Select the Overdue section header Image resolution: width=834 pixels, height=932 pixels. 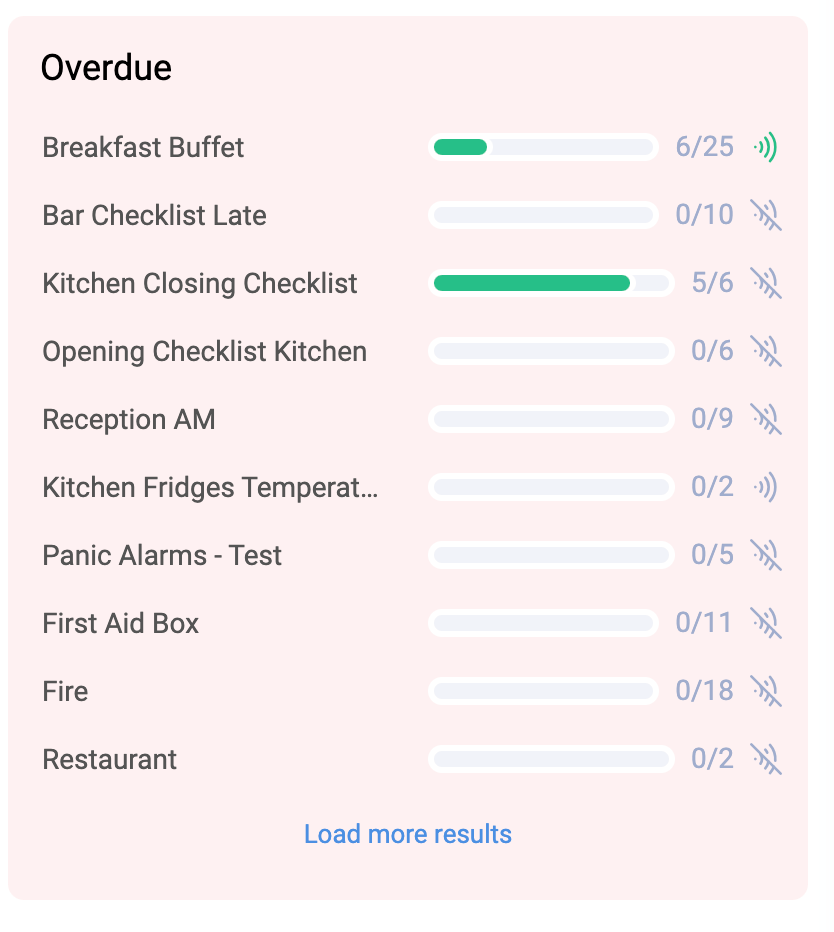coord(106,69)
